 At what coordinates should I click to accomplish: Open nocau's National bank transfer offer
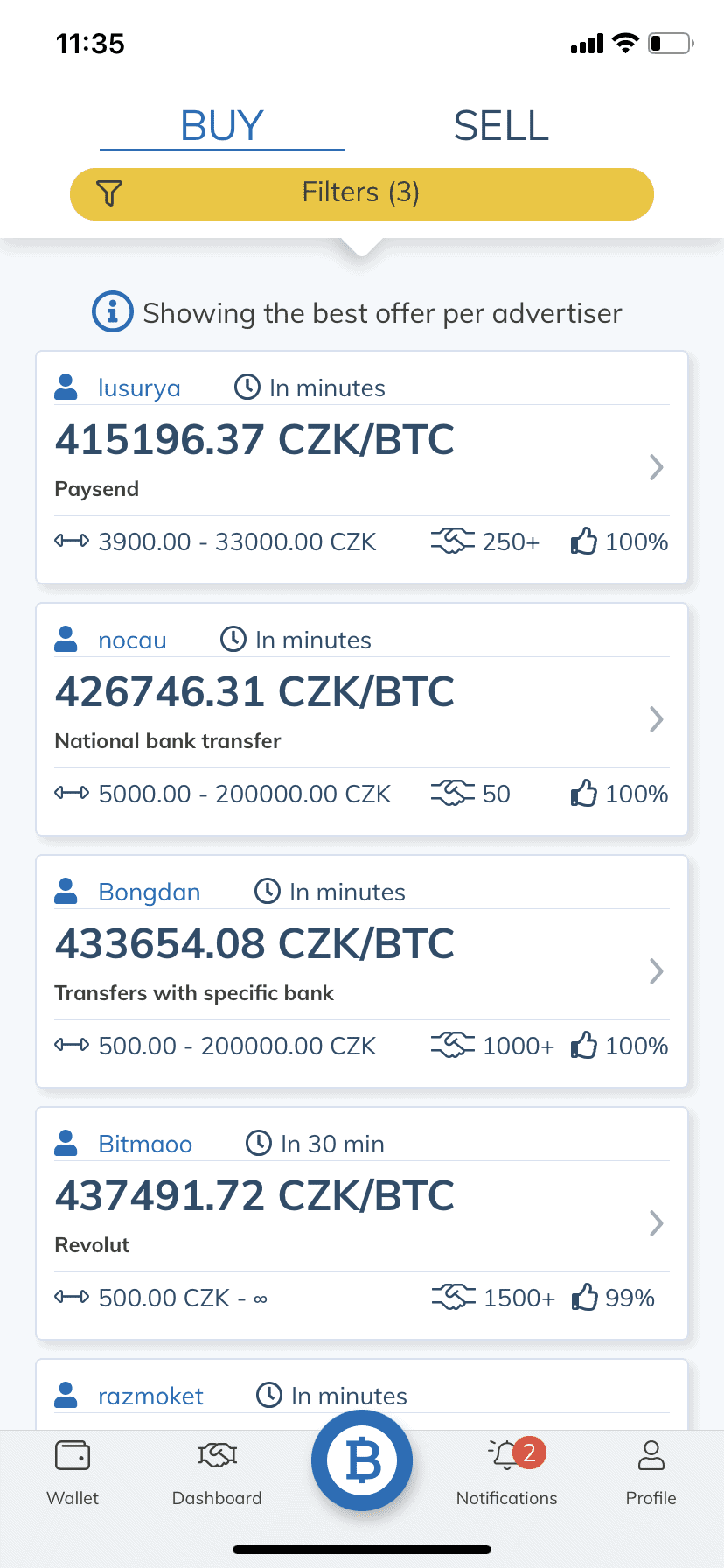click(x=361, y=718)
